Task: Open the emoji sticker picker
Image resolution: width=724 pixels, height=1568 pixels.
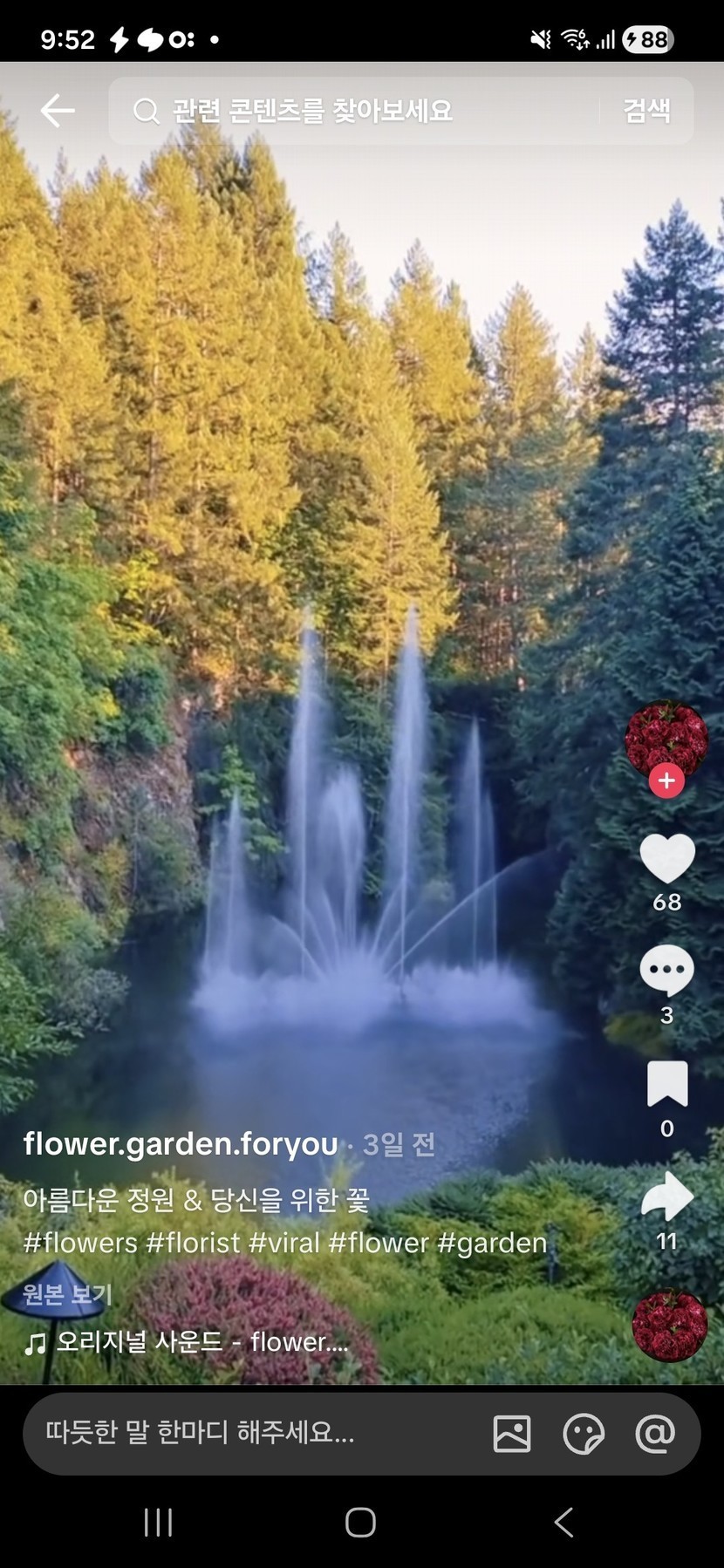Action: (x=584, y=1434)
